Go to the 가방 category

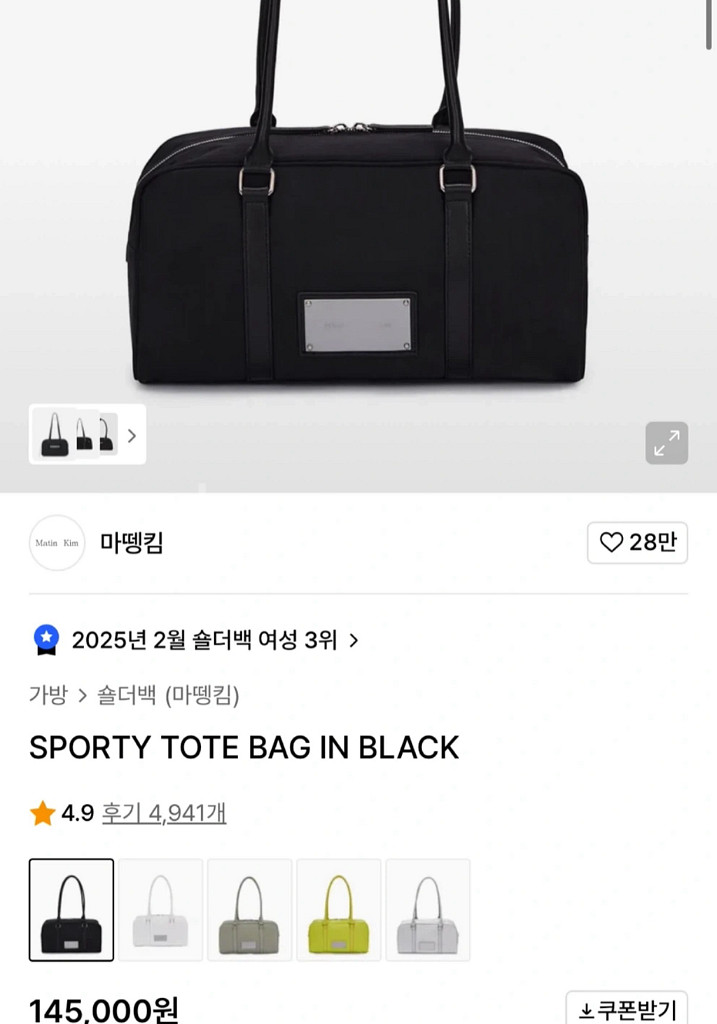pos(48,695)
